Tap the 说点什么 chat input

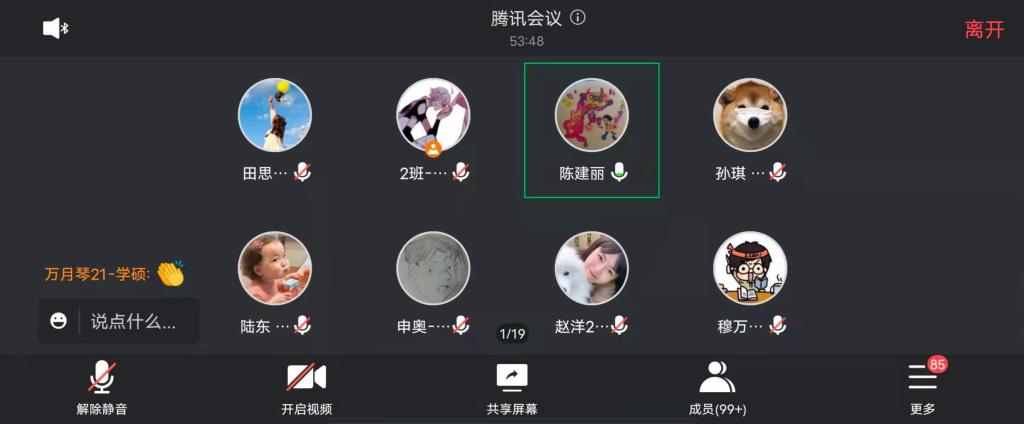(134, 322)
